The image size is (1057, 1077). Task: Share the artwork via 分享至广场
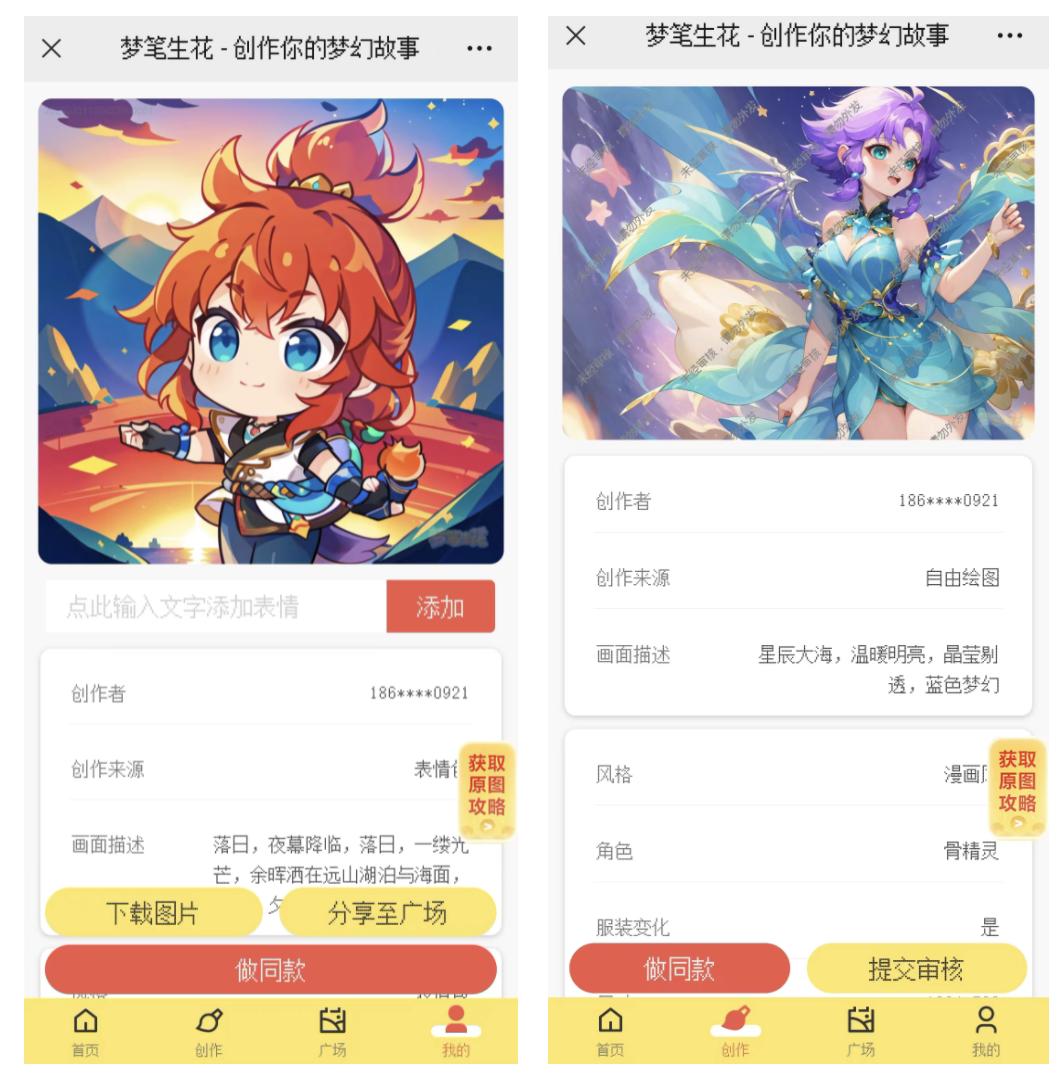(387, 912)
